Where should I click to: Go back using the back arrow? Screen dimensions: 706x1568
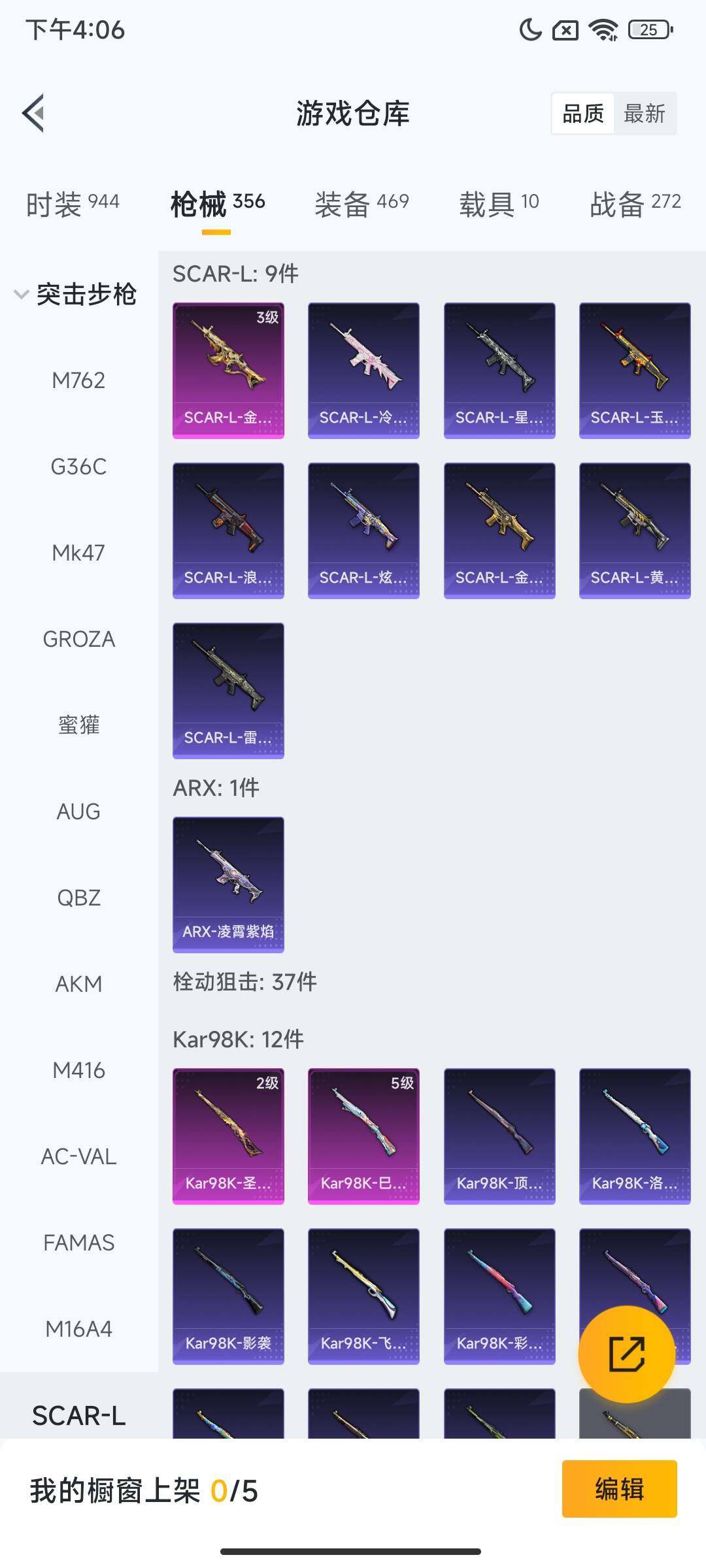coord(34,112)
